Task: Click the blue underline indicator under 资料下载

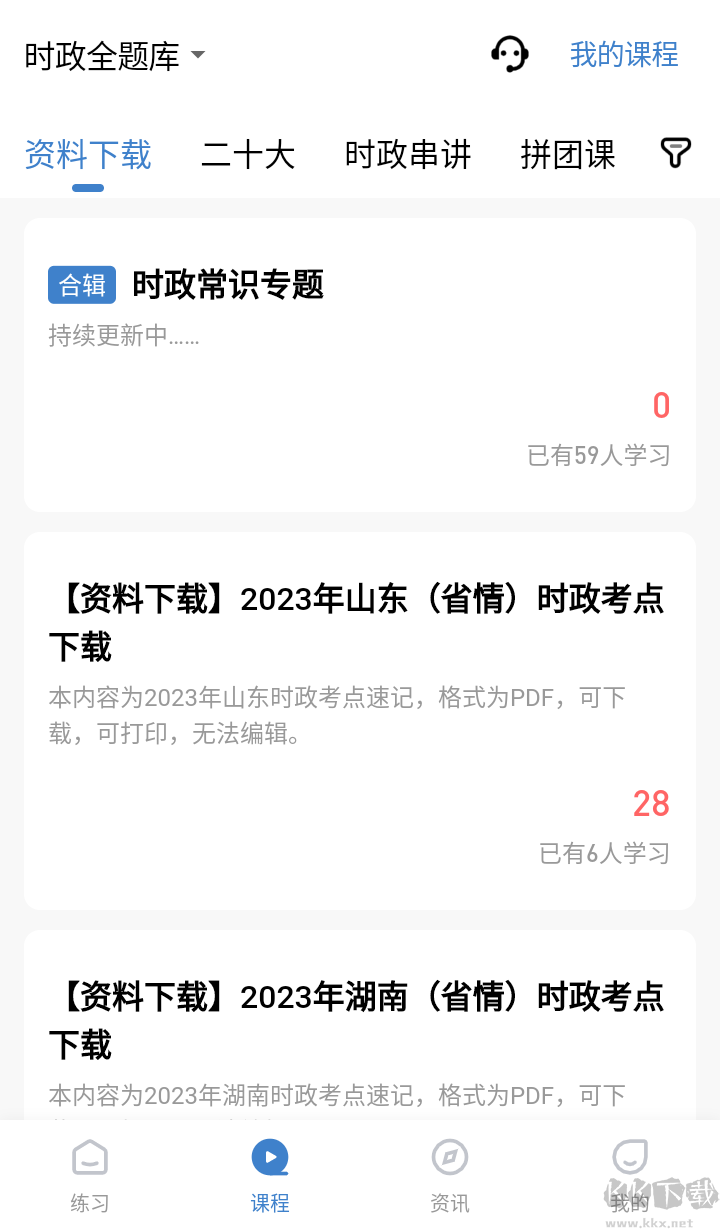Action: tap(87, 187)
